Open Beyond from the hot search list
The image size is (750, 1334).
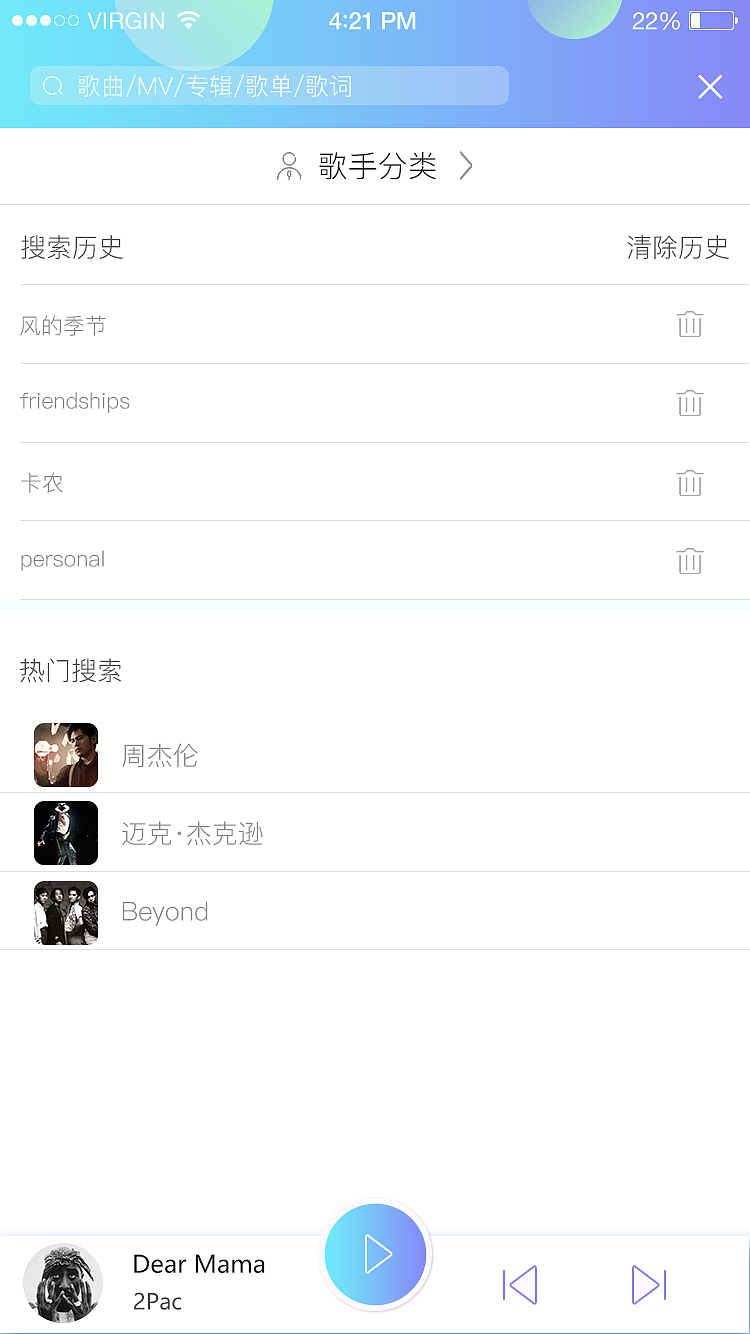164,911
